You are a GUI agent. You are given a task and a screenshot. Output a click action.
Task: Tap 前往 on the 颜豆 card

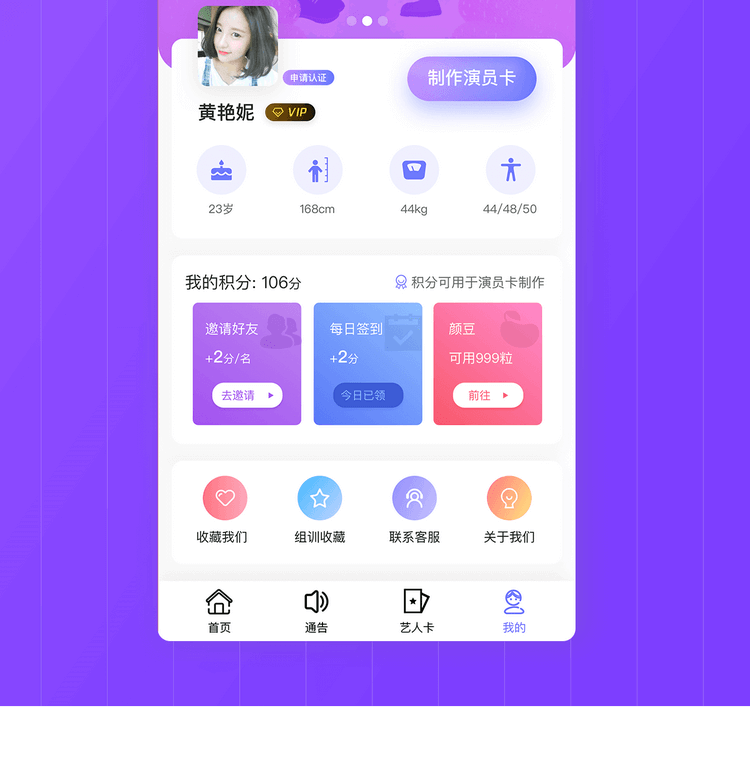488,395
